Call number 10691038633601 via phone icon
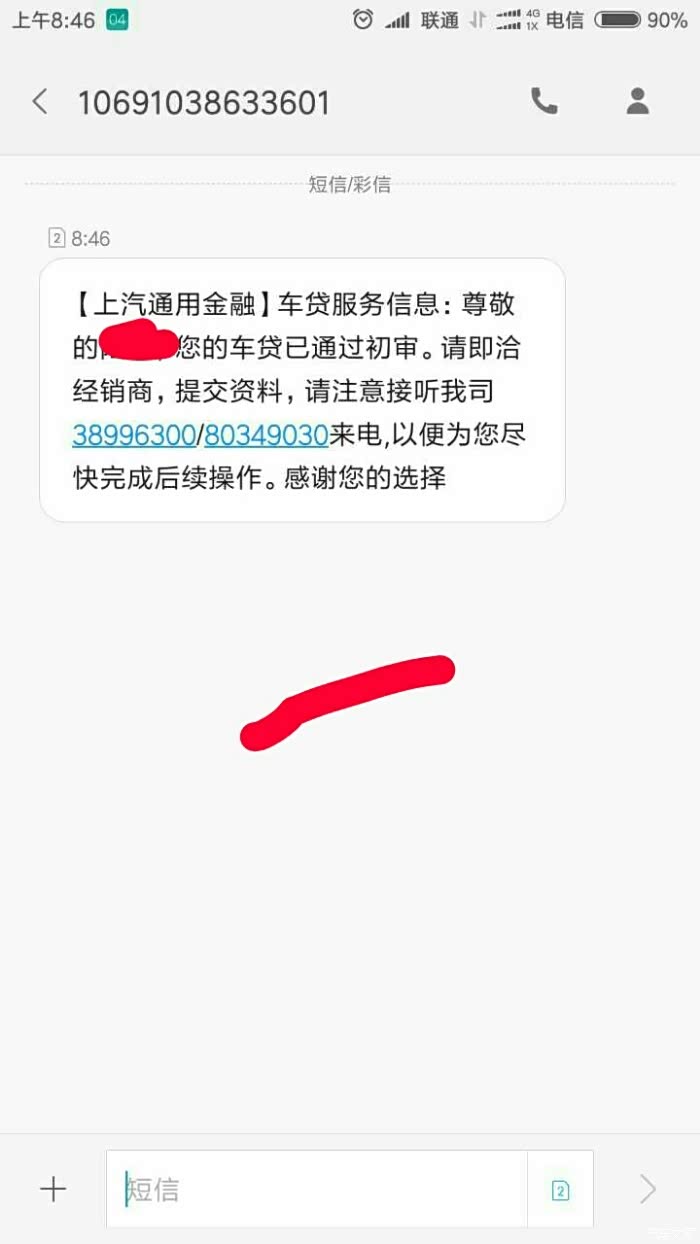The image size is (700, 1244). click(544, 101)
